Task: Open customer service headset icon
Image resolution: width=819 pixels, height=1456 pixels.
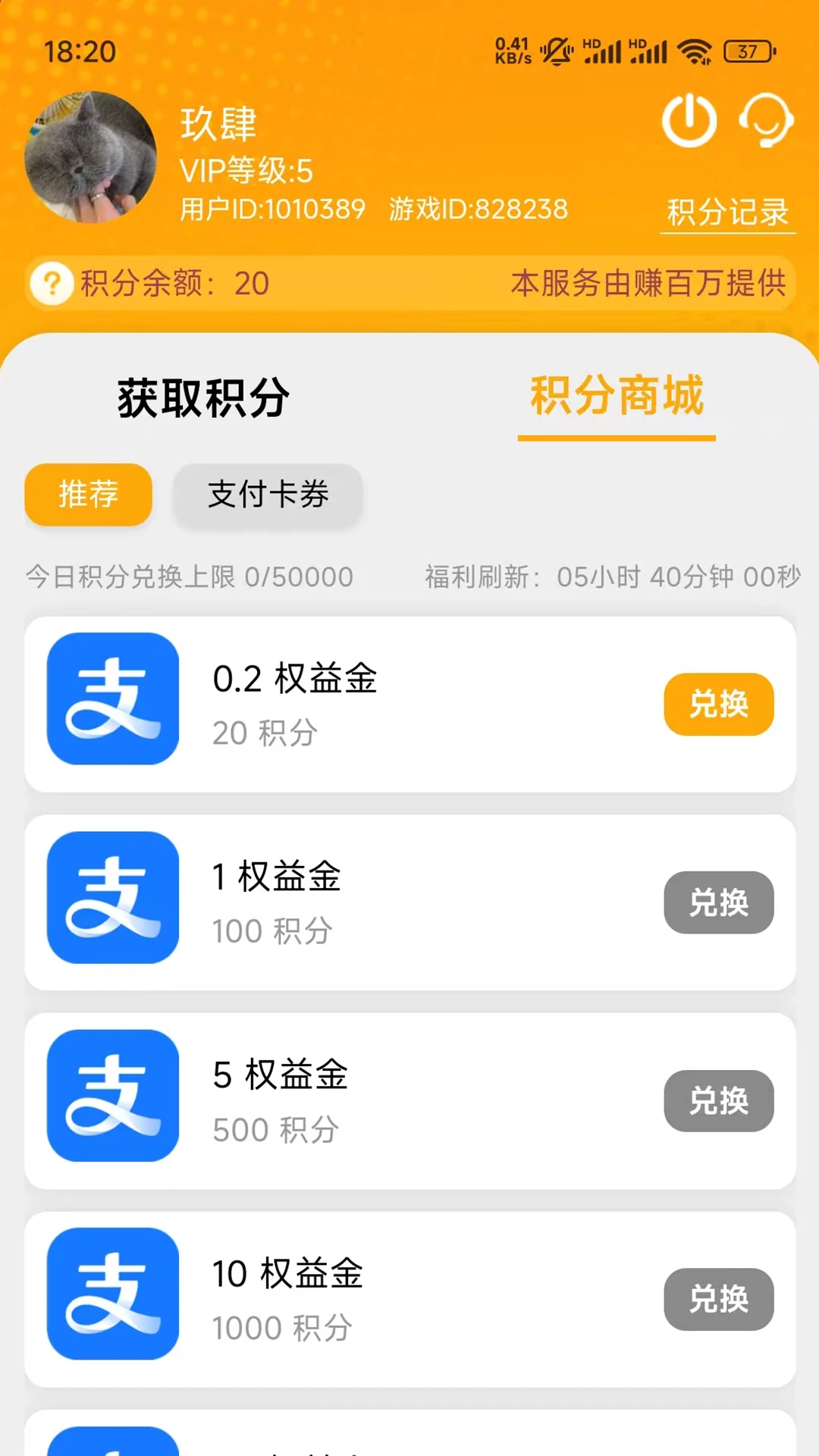Action: [766, 121]
